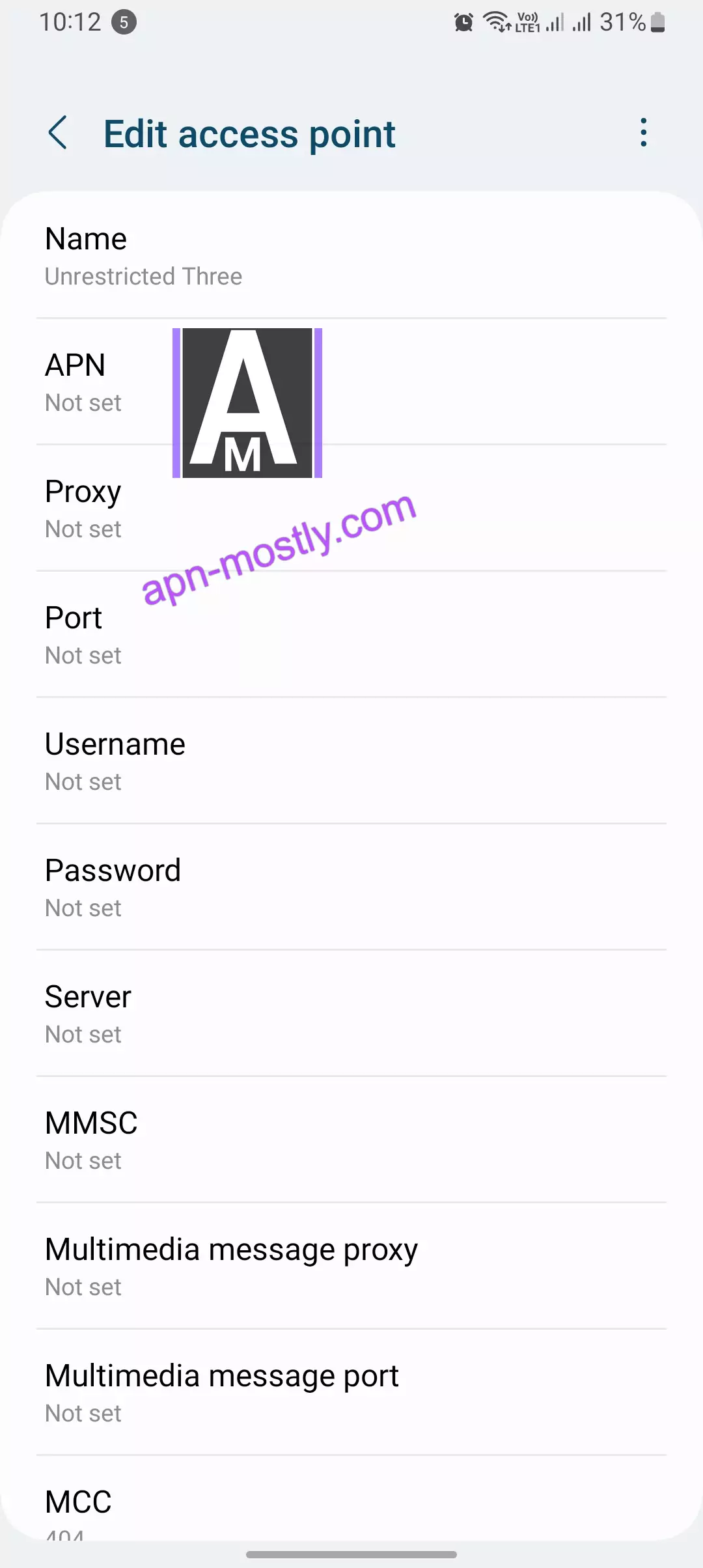Edit the Name field showing Unrestricted Three
This screenshot has height=1568, width=703.
click(x=351, y=256)
